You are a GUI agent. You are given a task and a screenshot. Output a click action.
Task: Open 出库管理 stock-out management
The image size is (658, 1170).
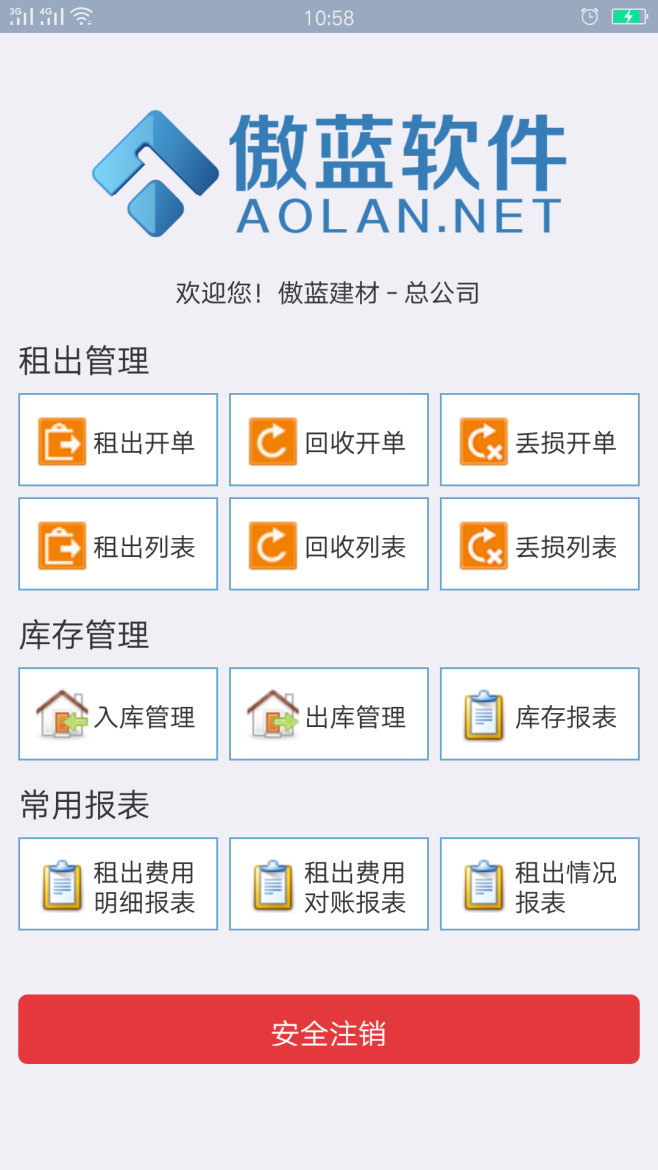click(329, 714)
